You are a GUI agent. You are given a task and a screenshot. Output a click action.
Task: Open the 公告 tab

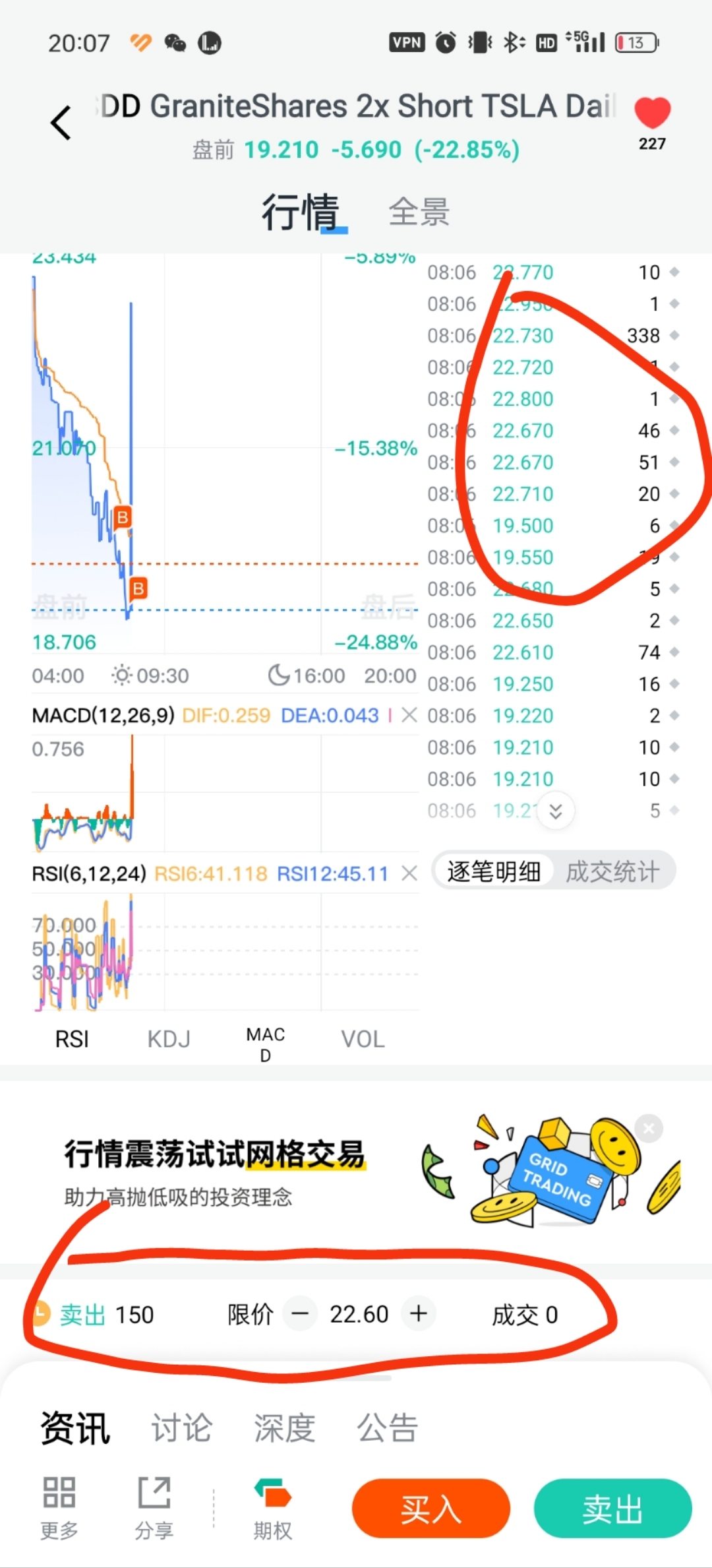(x=388, y=1427)
